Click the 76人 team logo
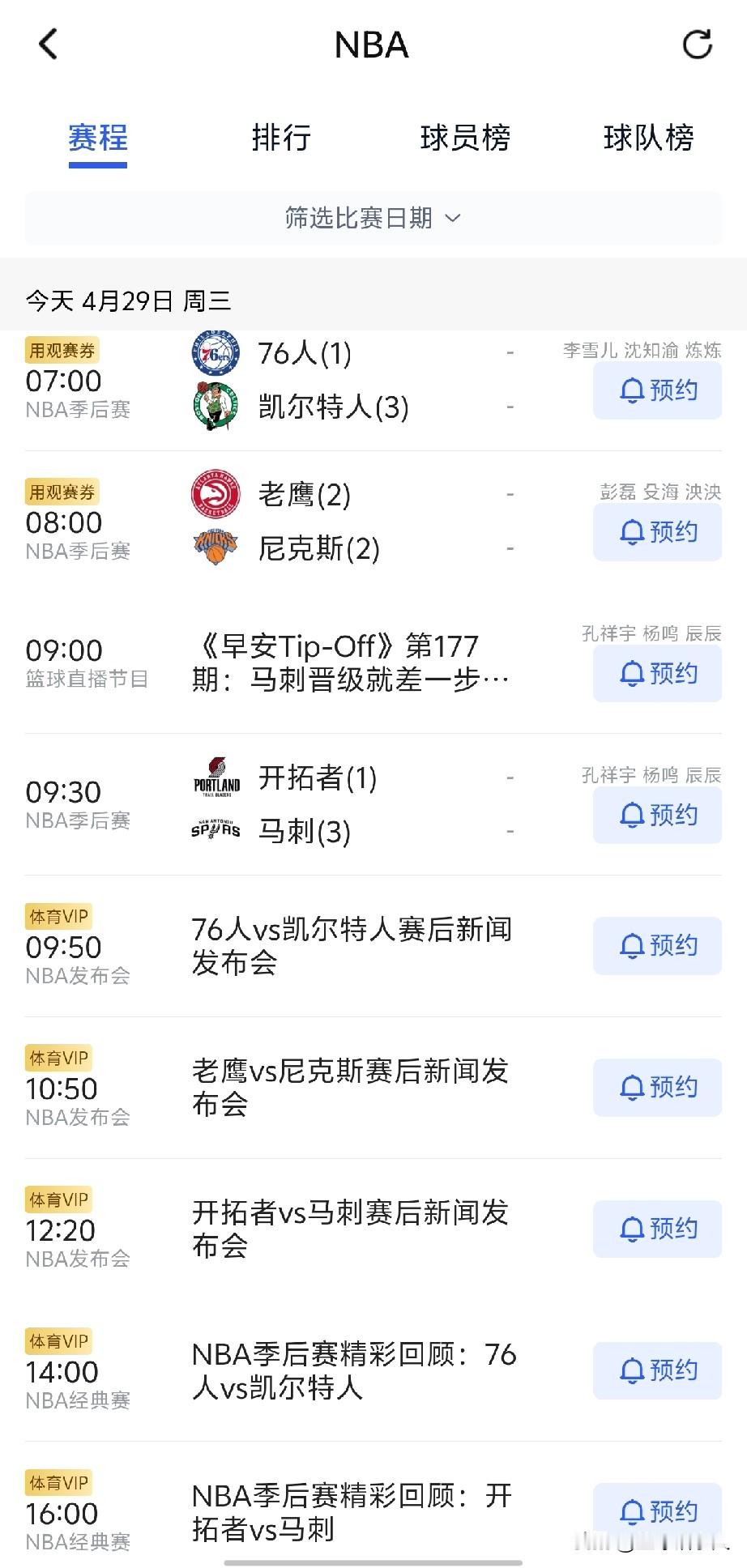The width and height of the screenshot is (747, 1568). coord(214,353)
